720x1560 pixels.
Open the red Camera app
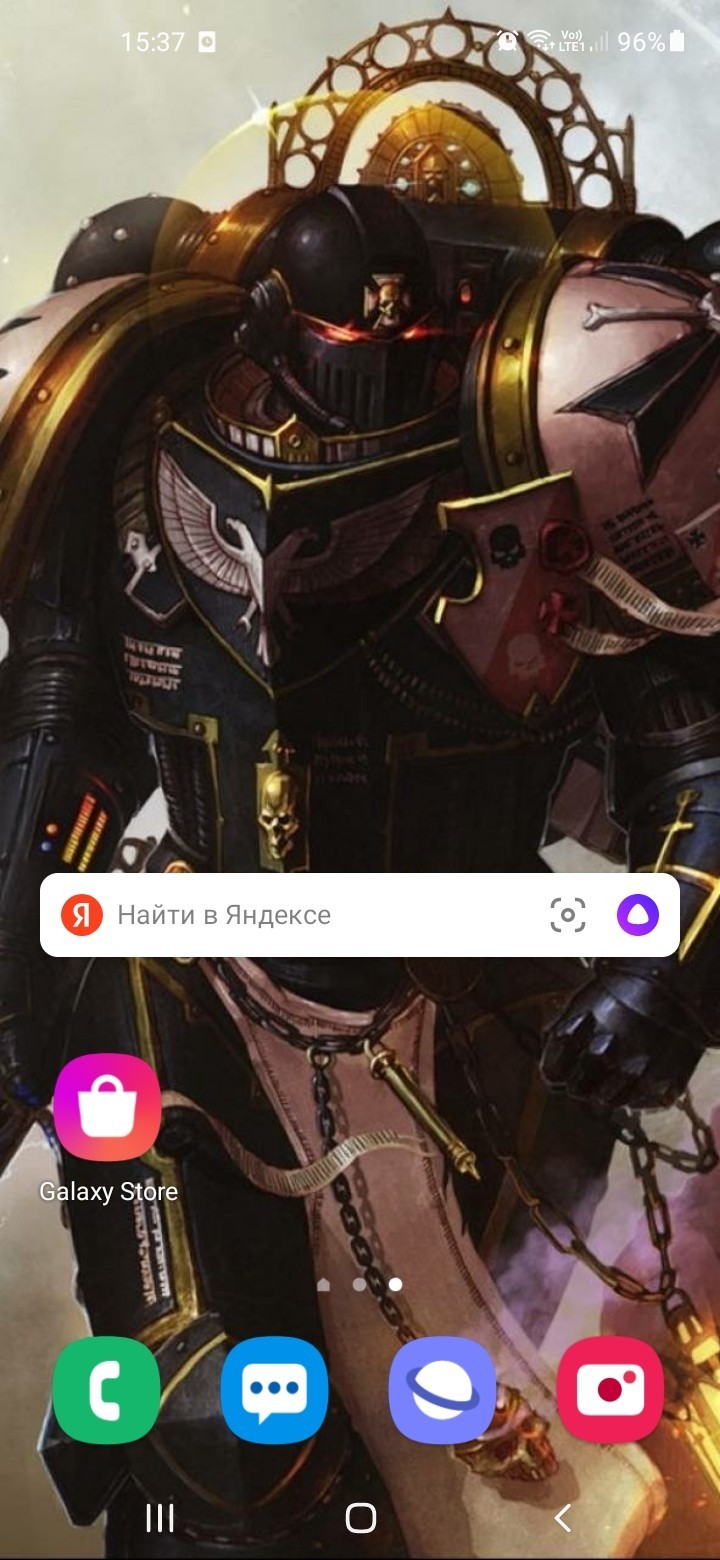[x=611, y=1390]
